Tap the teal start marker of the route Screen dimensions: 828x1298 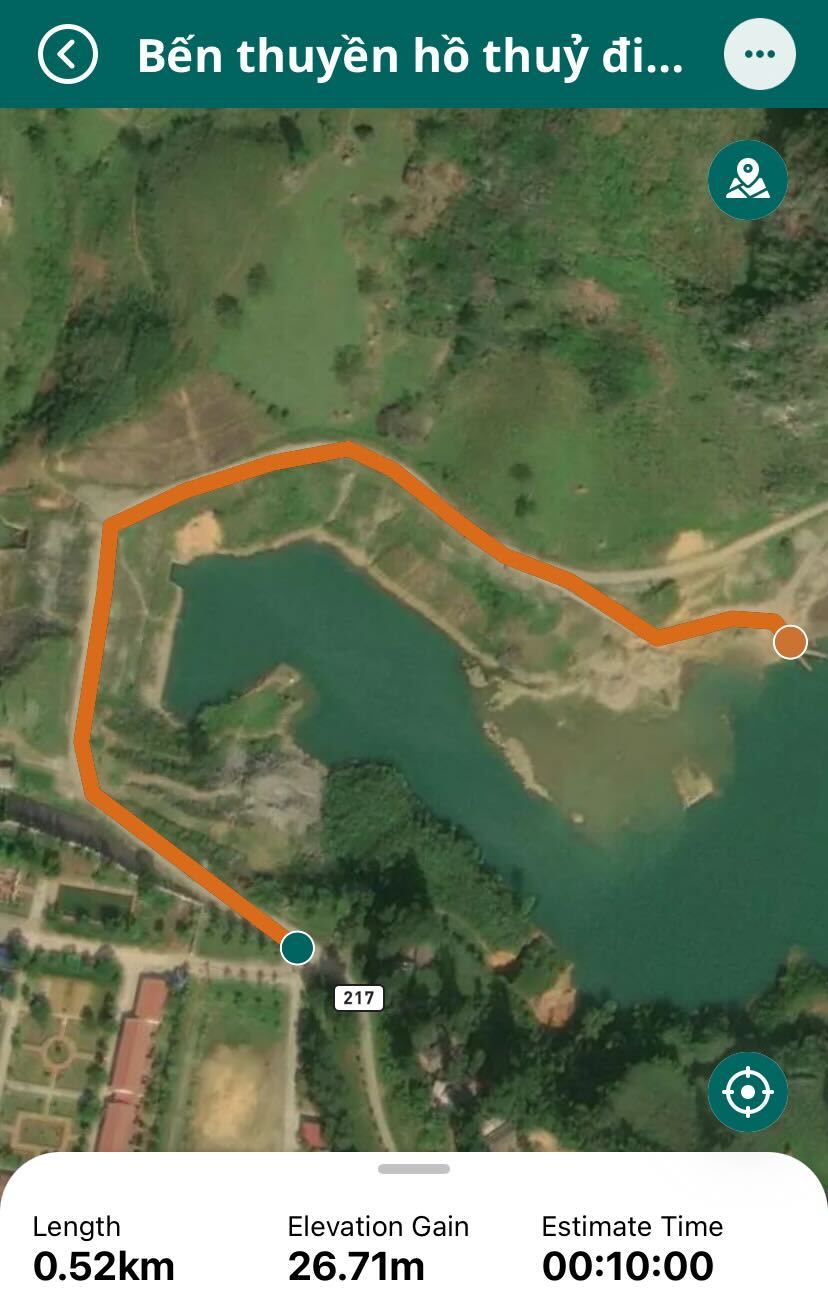[297, 947]
